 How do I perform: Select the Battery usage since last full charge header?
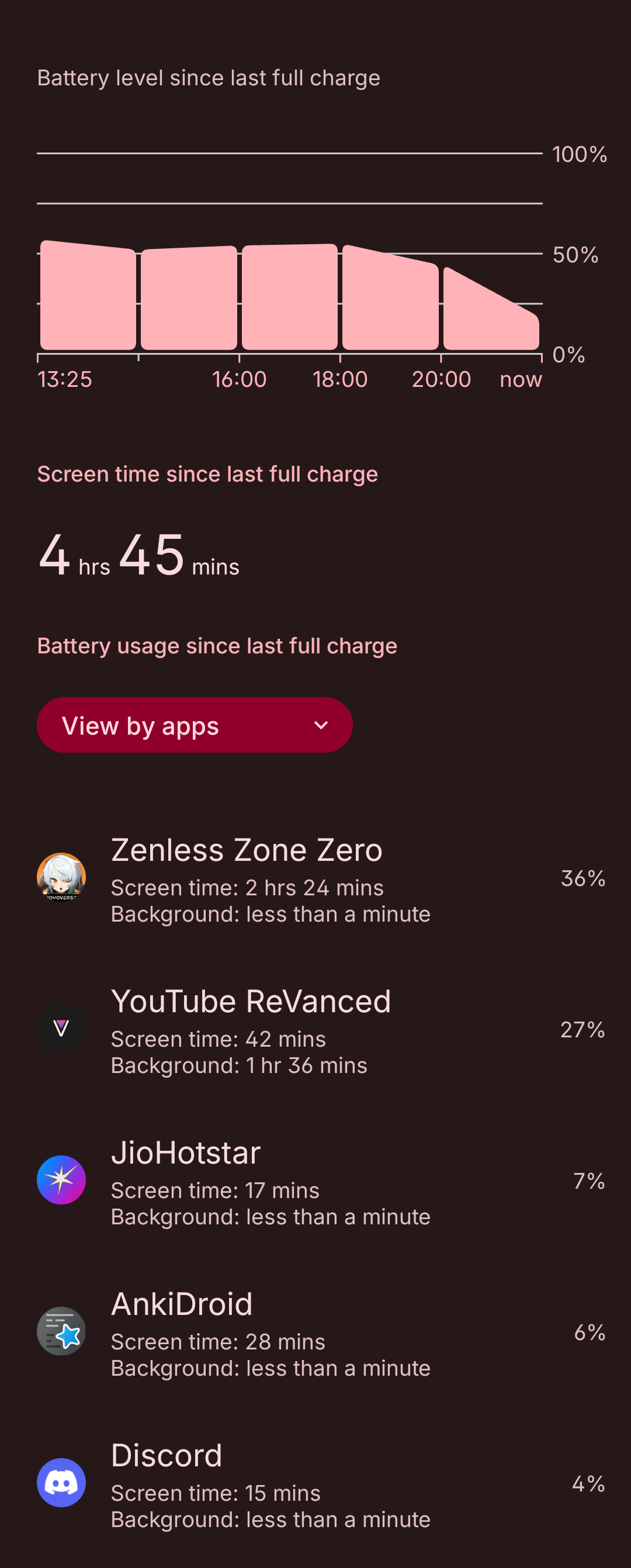pyautogui.click(x=217, y=645)
